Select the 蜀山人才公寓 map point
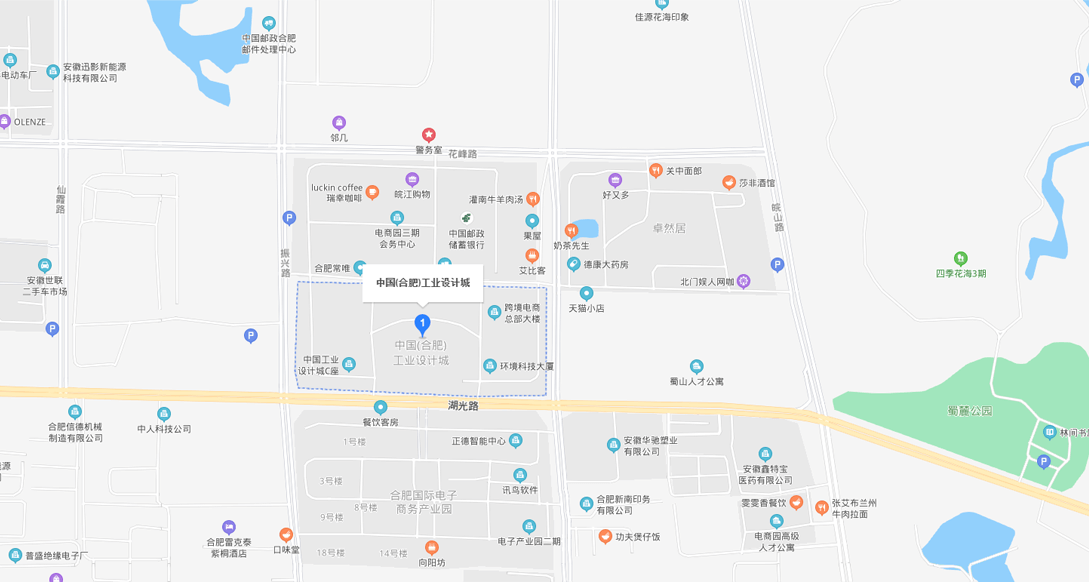 pos(697,367)
